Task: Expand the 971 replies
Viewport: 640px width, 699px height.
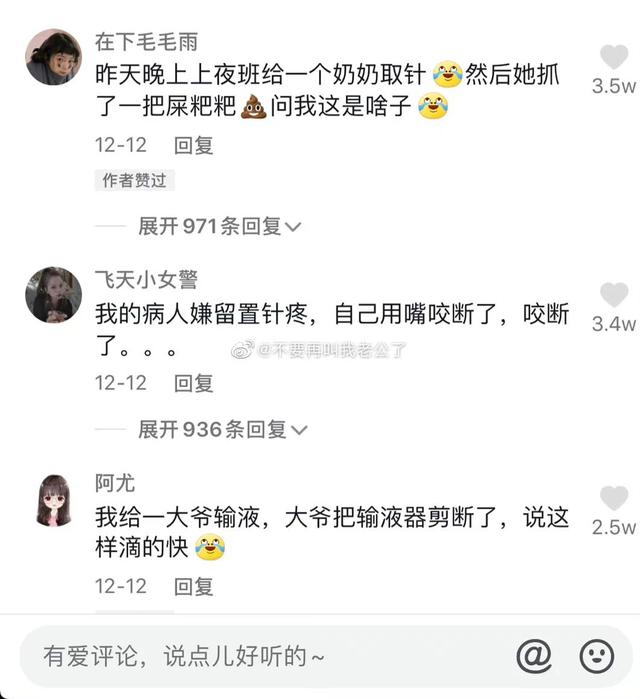Action: pyautogui.click(x=220, y=227)
